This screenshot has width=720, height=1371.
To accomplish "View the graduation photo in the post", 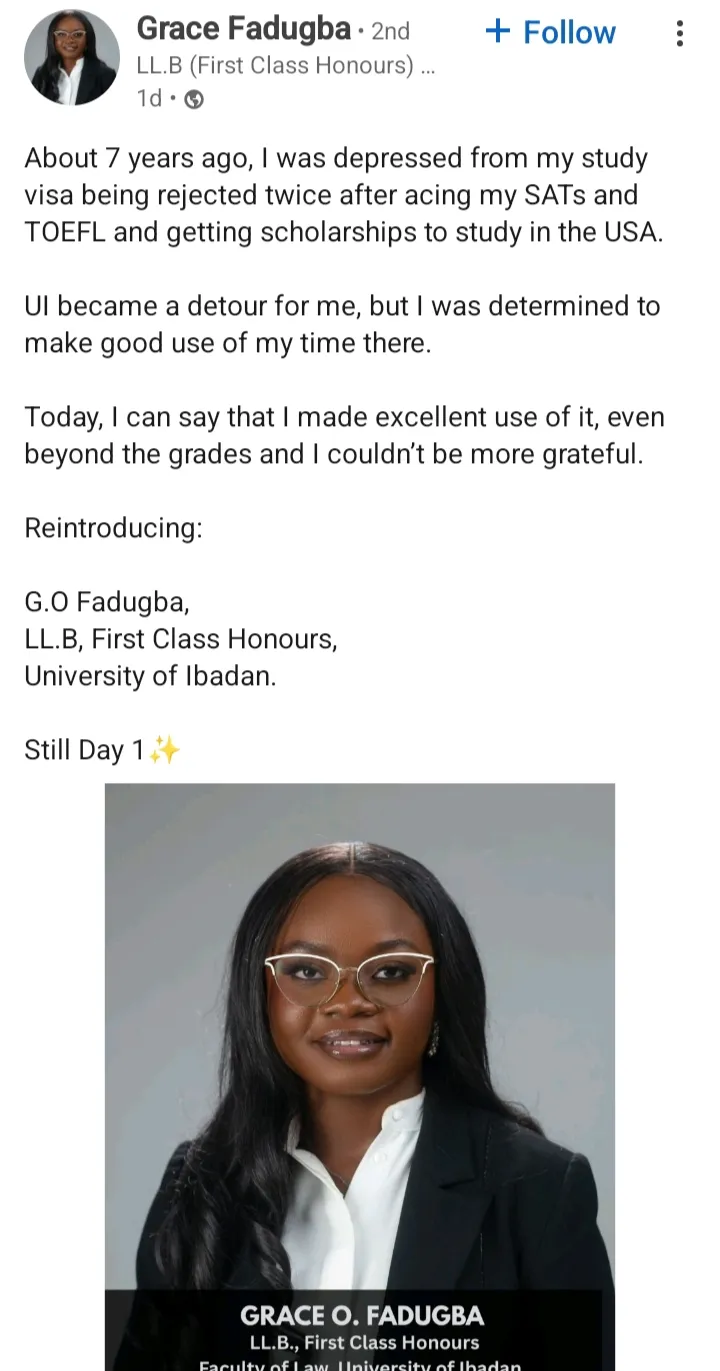I will click(x=360, y=1050).
